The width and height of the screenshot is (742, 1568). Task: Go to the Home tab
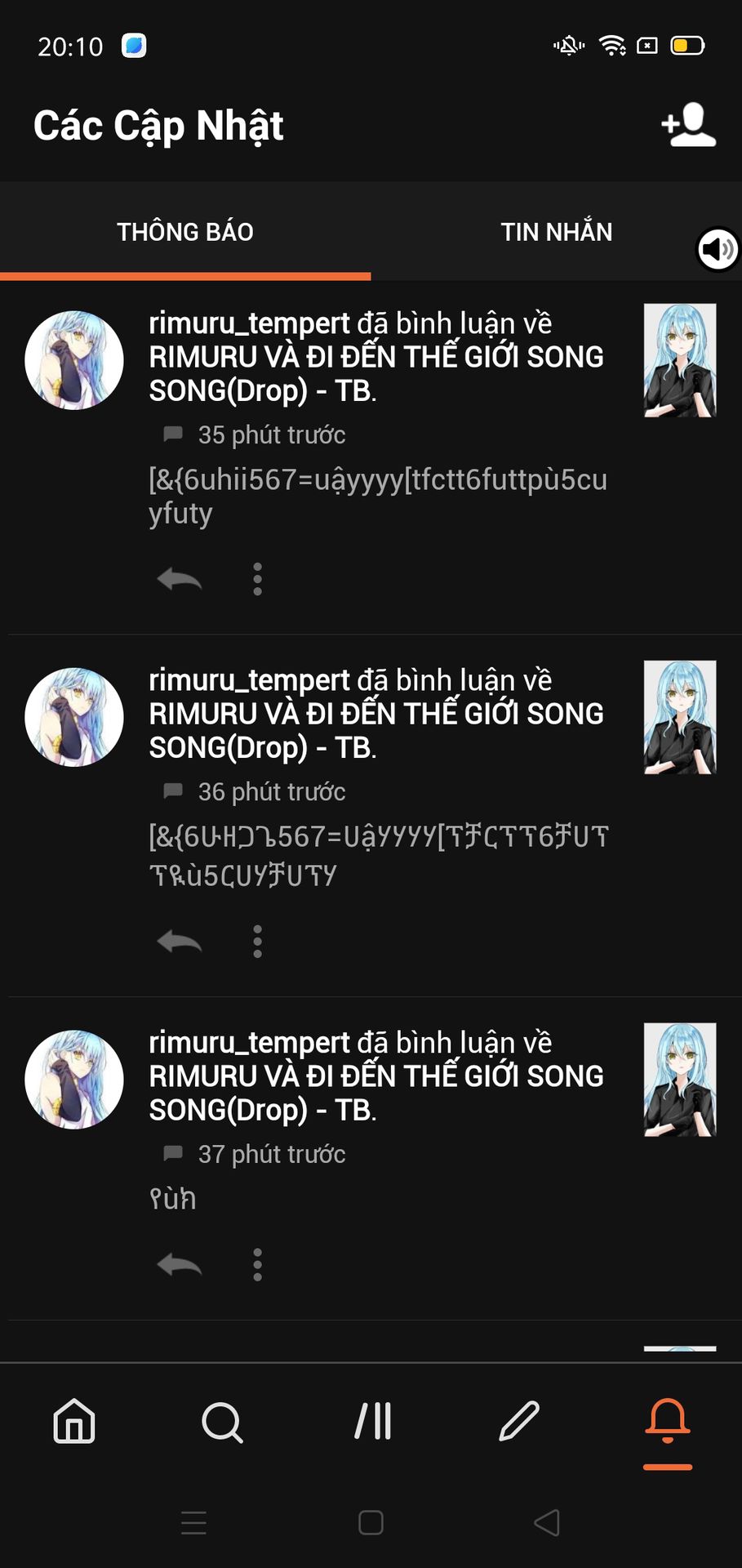coord(74,1421)
